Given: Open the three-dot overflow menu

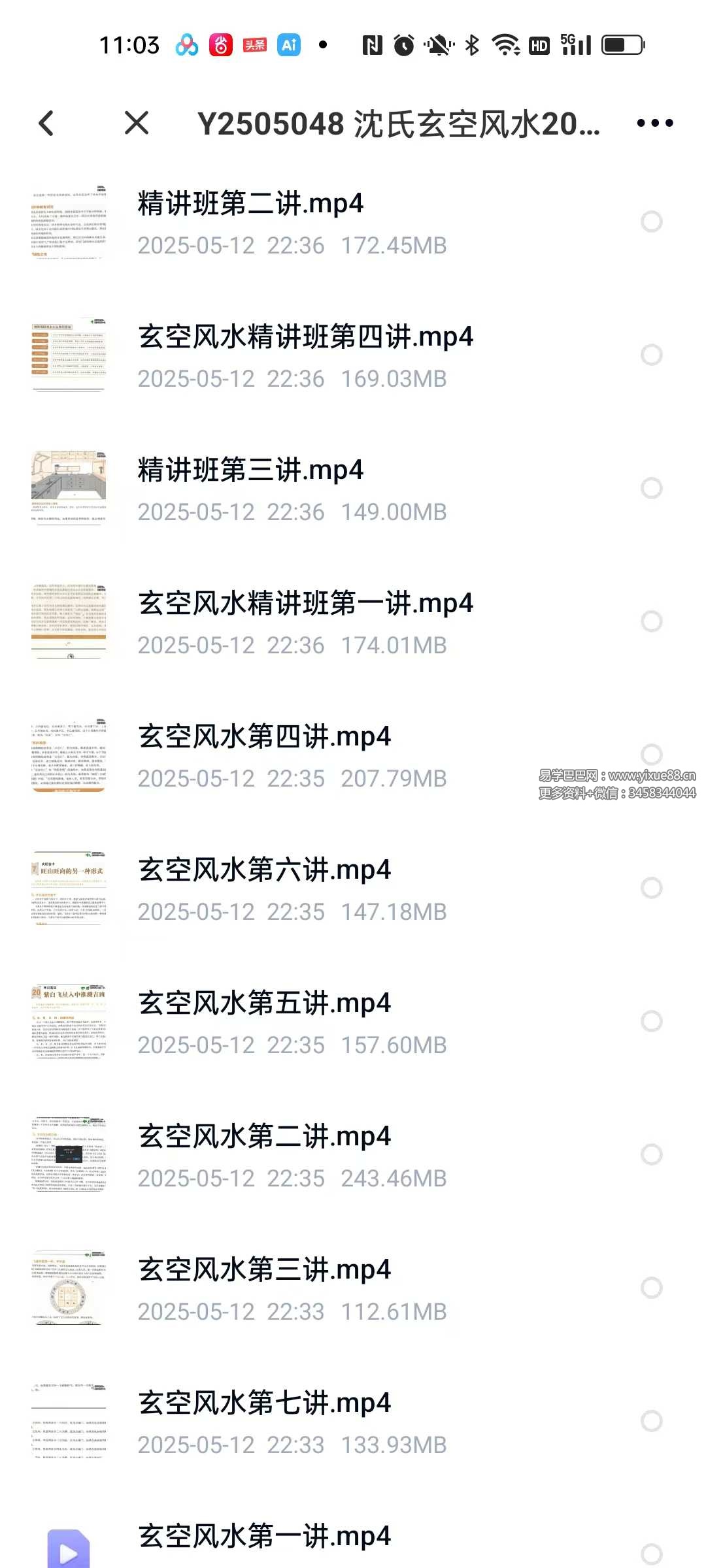Looking at the screenshot, I should tap(655, 123).
